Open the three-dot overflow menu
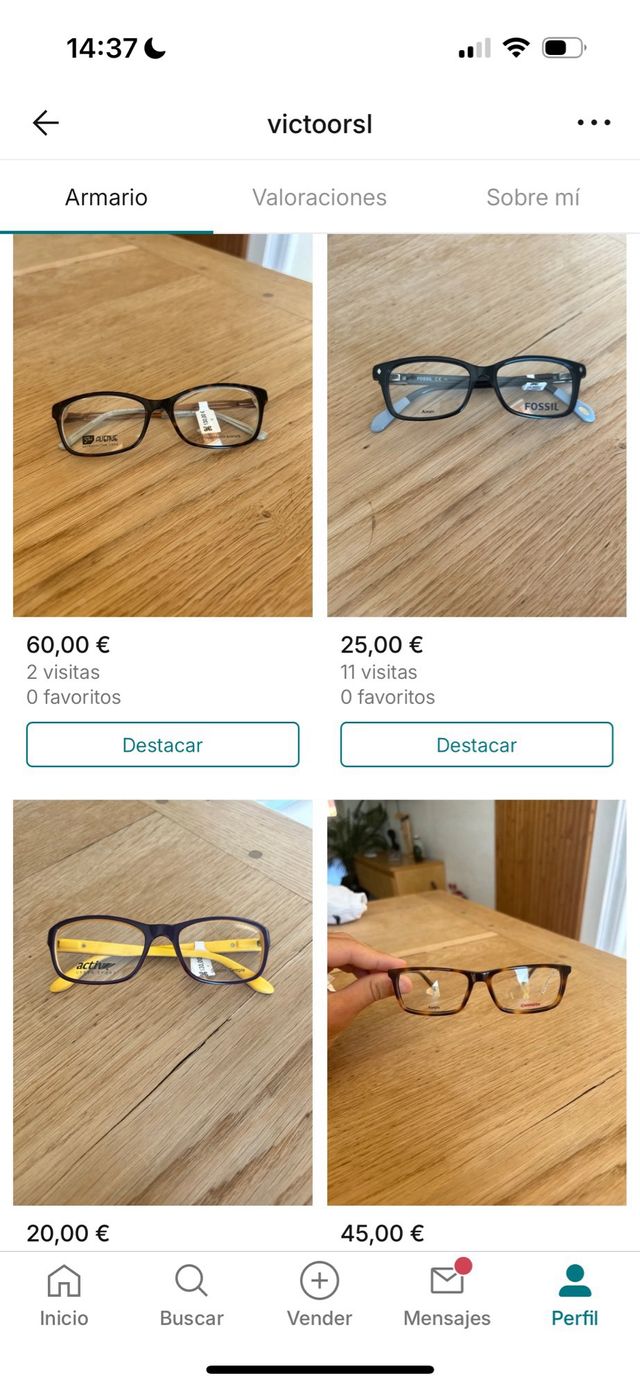The height and width of the screenshot is (1387, 640). tap(593, 123)
